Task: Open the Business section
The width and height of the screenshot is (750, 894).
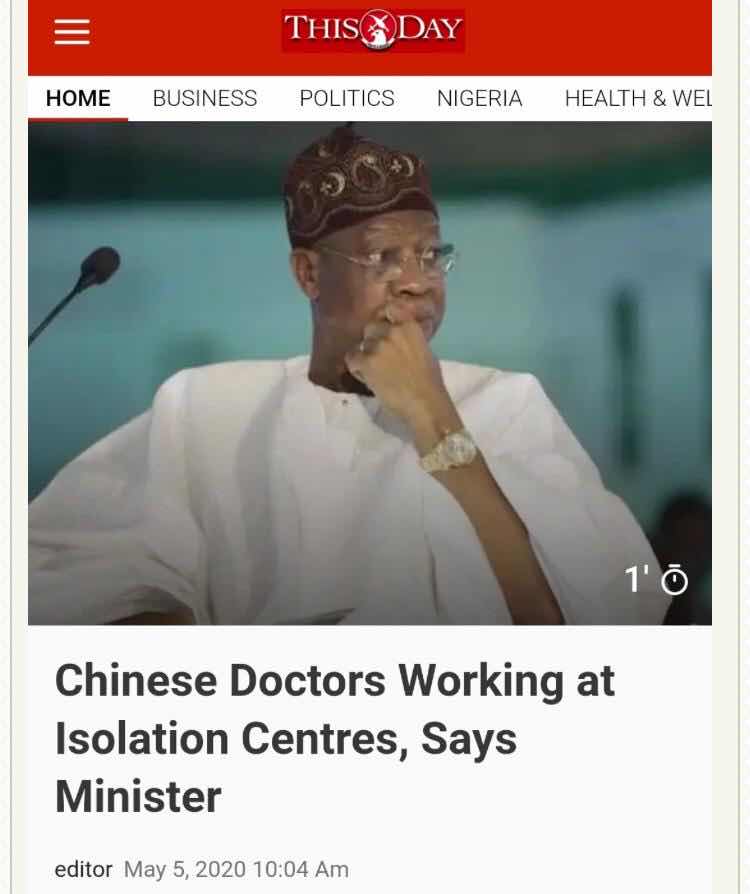Action: pyautogui.click(x=204, y=98)
